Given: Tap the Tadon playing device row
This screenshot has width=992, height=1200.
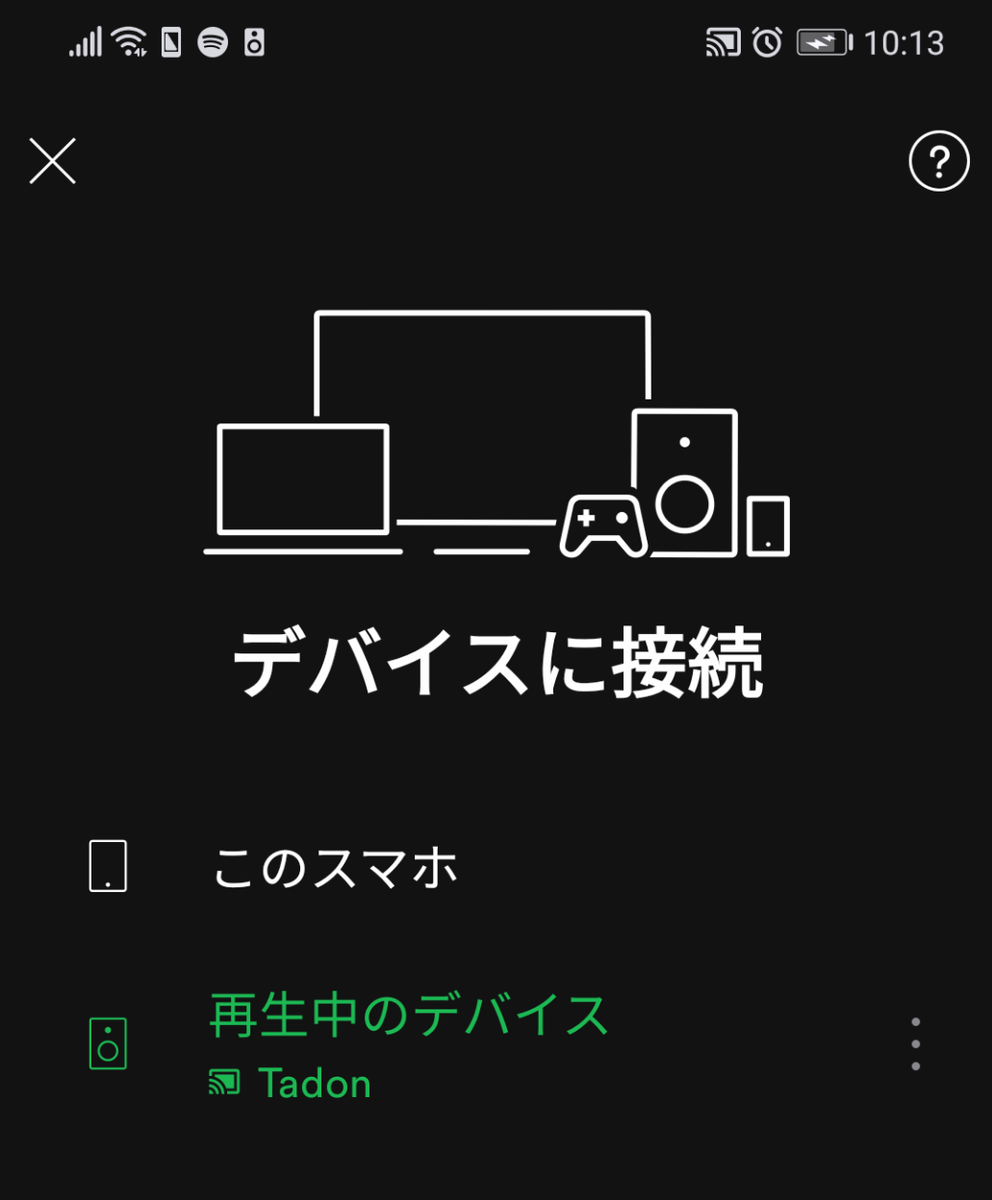Looking at the screenshot, I should tap(408, 1045).
